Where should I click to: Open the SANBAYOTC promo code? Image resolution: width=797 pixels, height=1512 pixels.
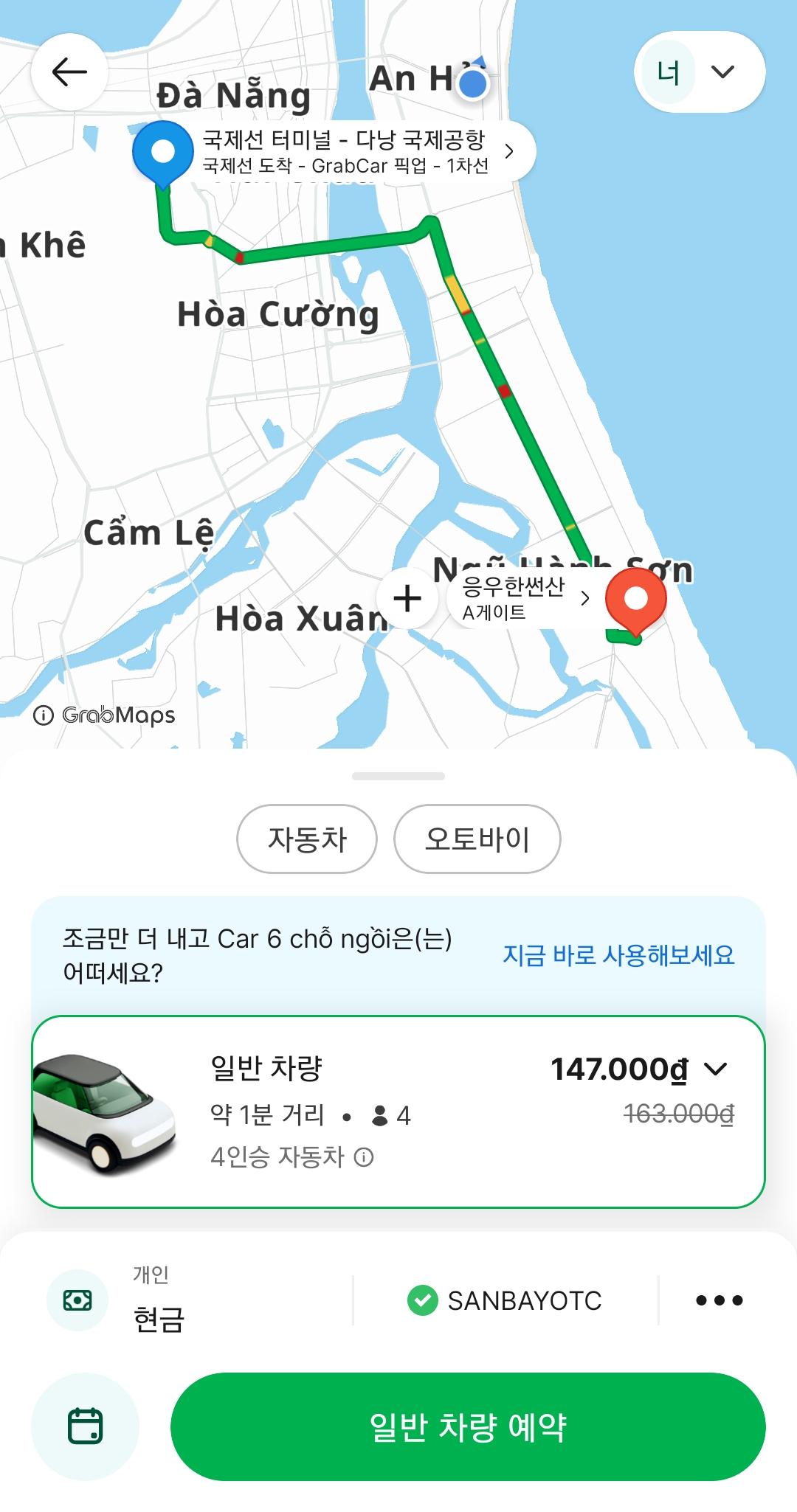pos(506,1300)
